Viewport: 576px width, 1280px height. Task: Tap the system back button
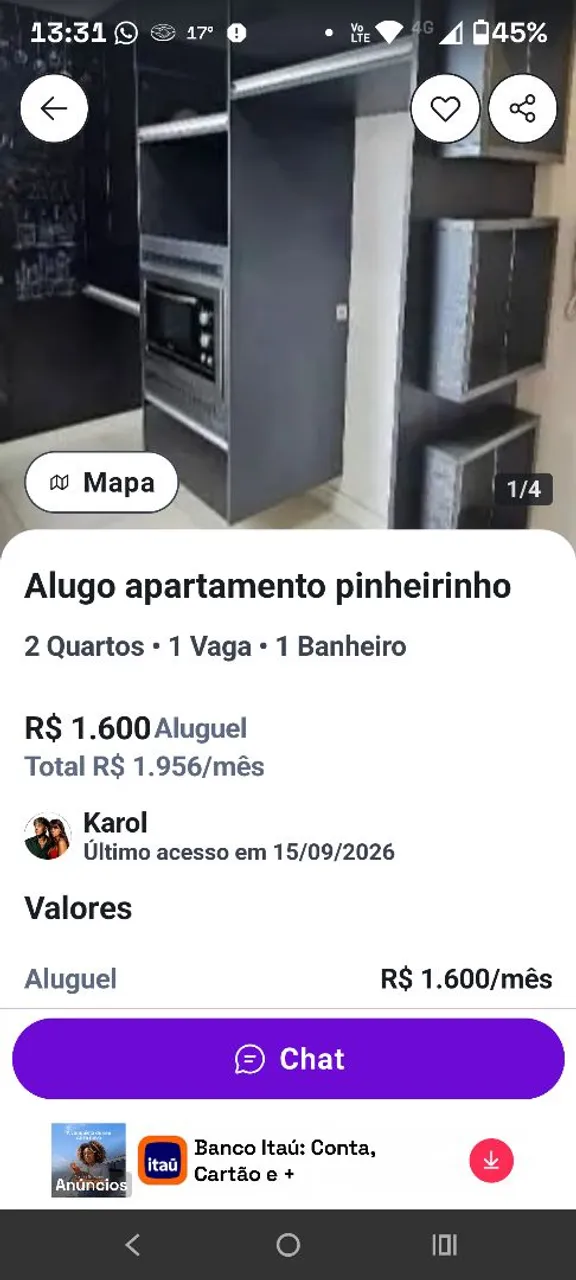132,1245
